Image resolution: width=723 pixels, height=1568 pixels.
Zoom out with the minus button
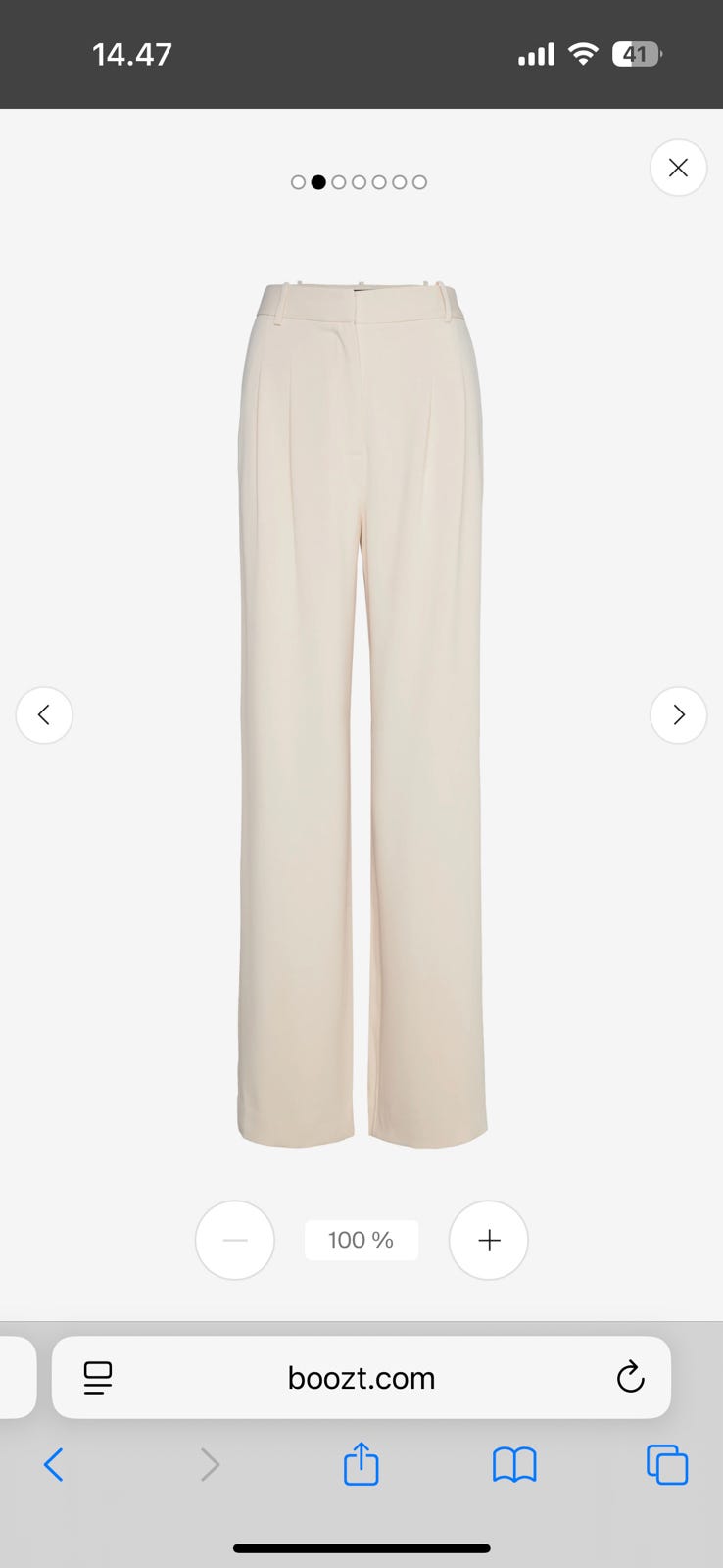pos(235,1241)
